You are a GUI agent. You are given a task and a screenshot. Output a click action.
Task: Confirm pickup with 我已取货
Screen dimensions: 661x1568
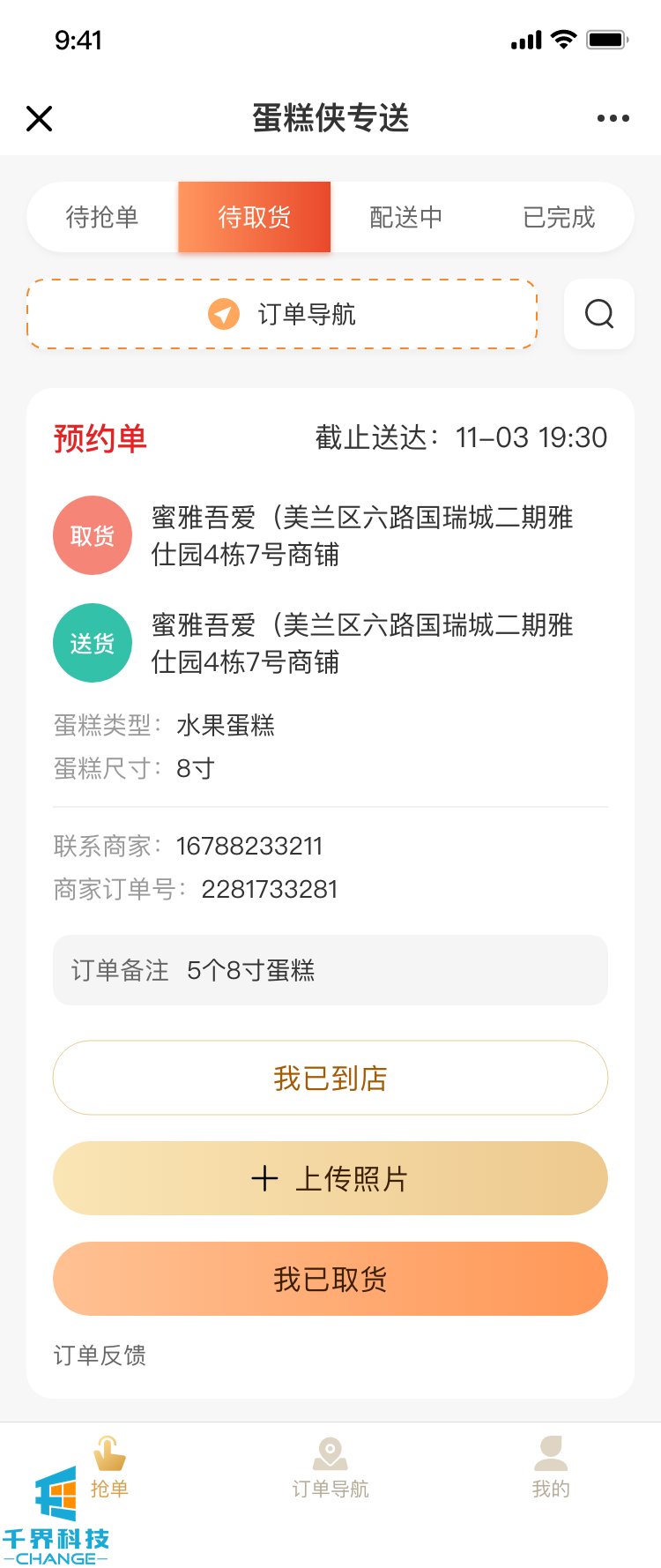point(330,1279)
